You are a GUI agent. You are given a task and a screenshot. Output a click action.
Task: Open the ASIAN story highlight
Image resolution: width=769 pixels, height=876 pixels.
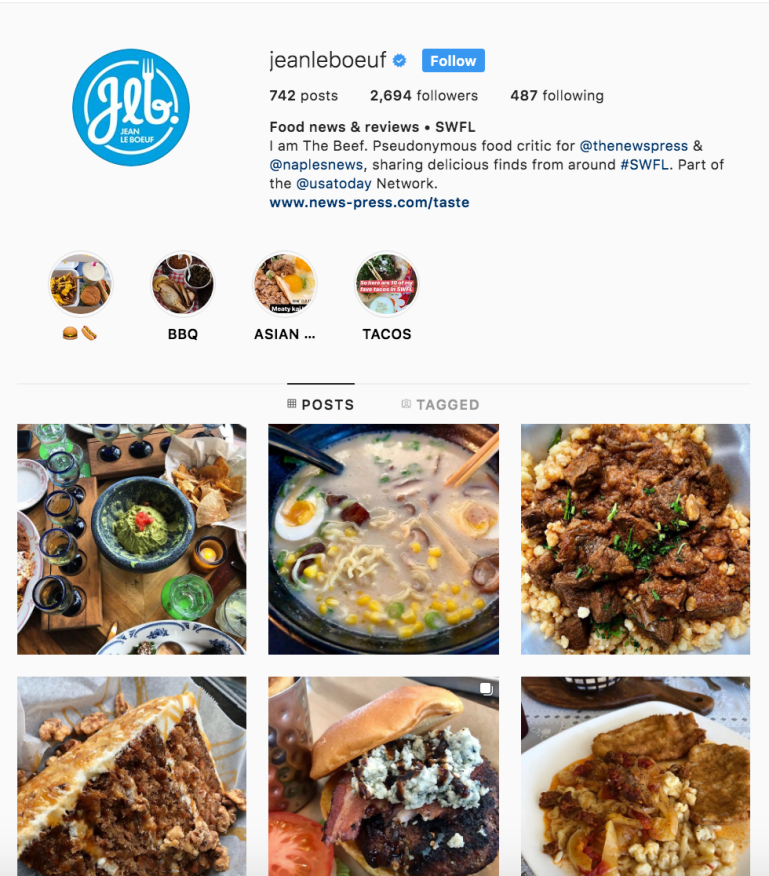click(284, 283)
